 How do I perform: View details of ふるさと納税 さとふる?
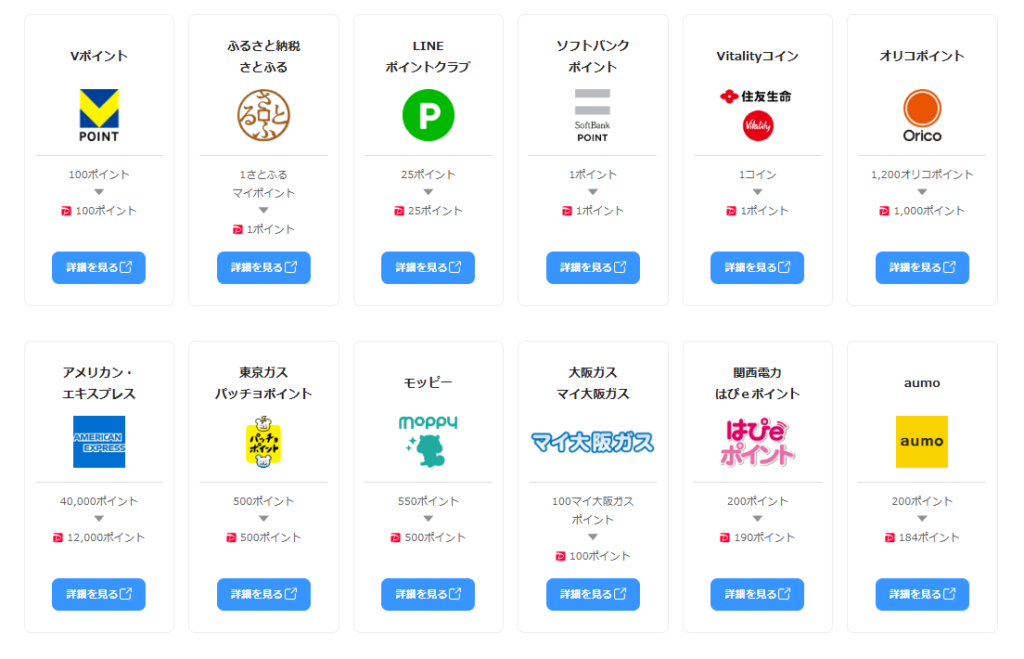tap(264, 268)
